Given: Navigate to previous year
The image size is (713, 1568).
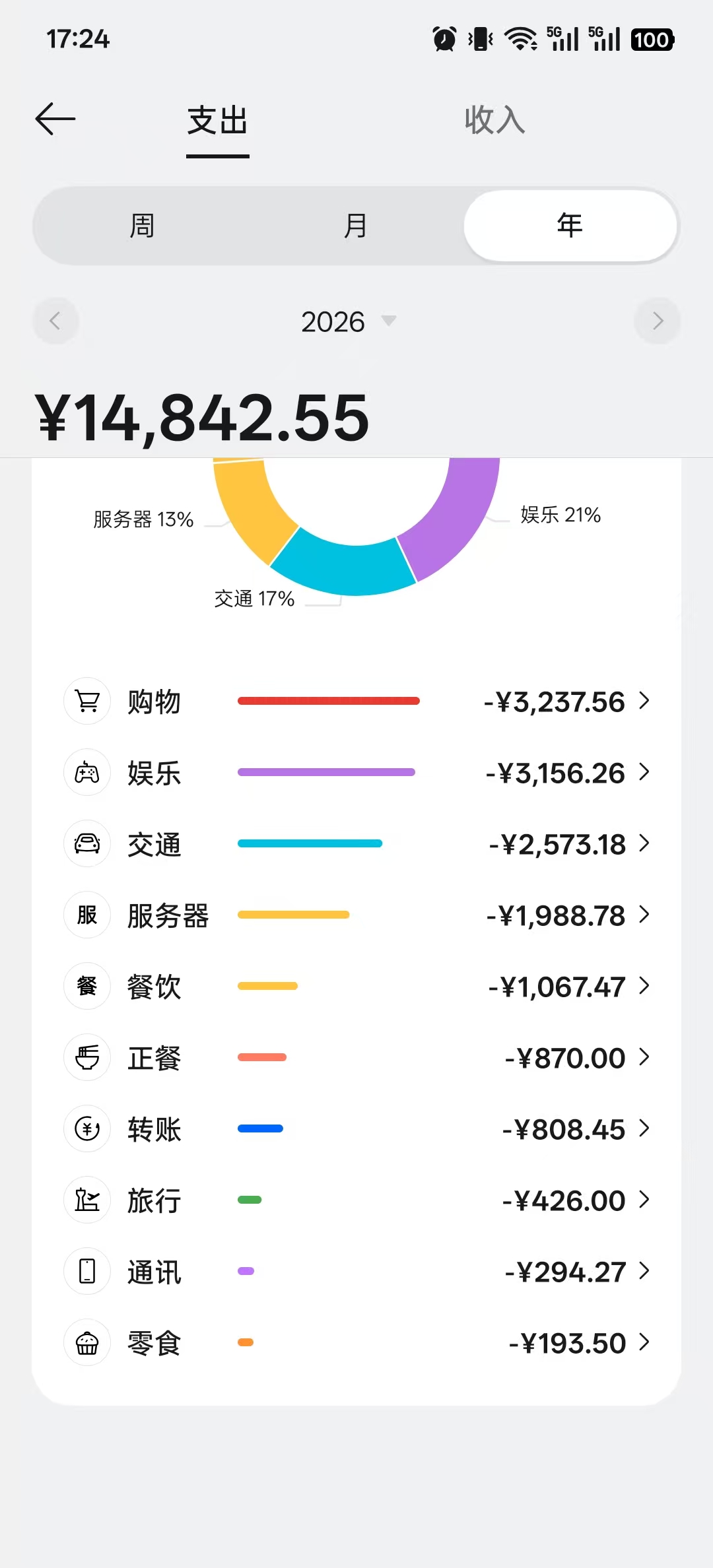Looking at the screenshot, I should pos(55,321).
